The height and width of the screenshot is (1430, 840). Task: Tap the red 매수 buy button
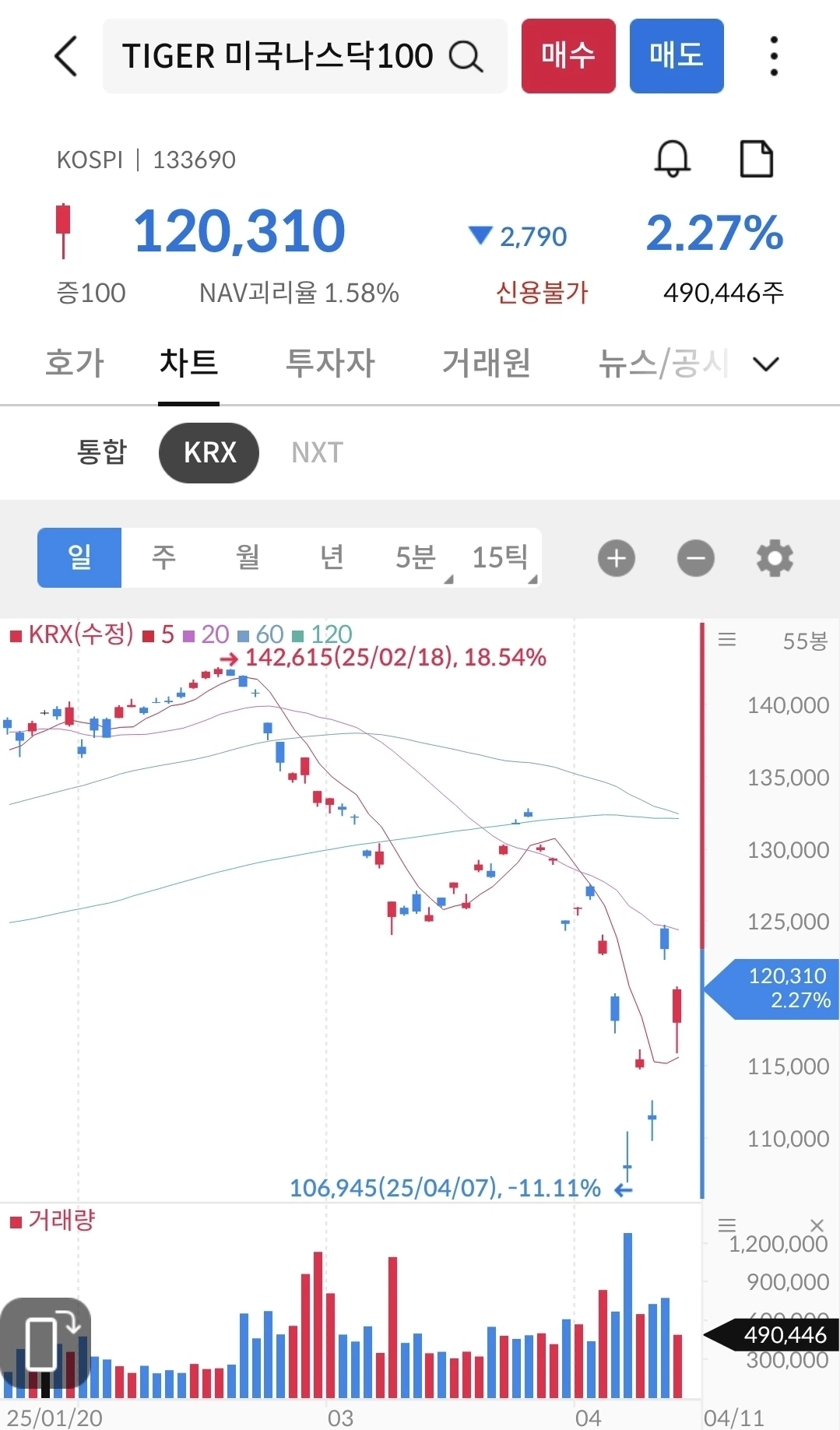pyautogui.click(x=568, y=56)
